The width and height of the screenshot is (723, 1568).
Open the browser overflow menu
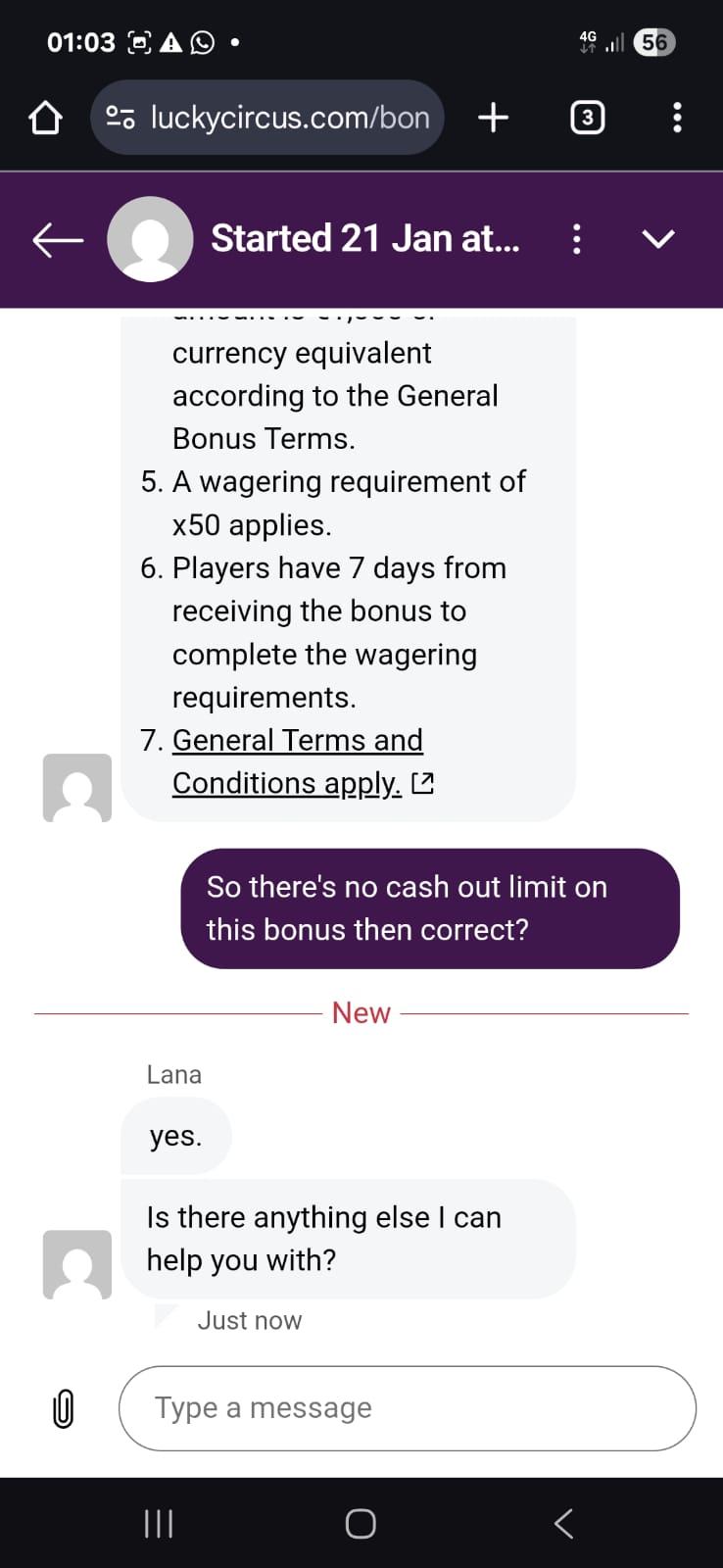coord(677,118)
